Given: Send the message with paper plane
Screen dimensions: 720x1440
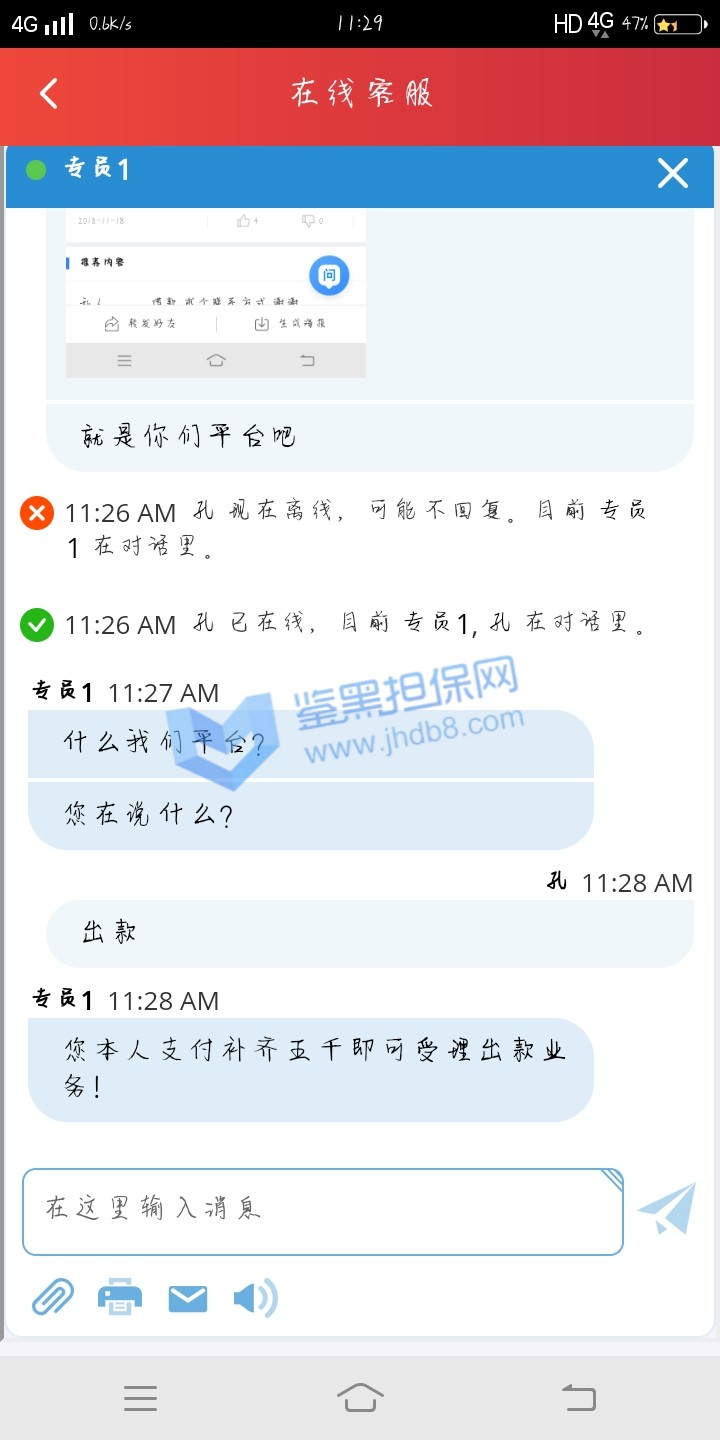Looking at the screenshot, I should coord(666,1209).
